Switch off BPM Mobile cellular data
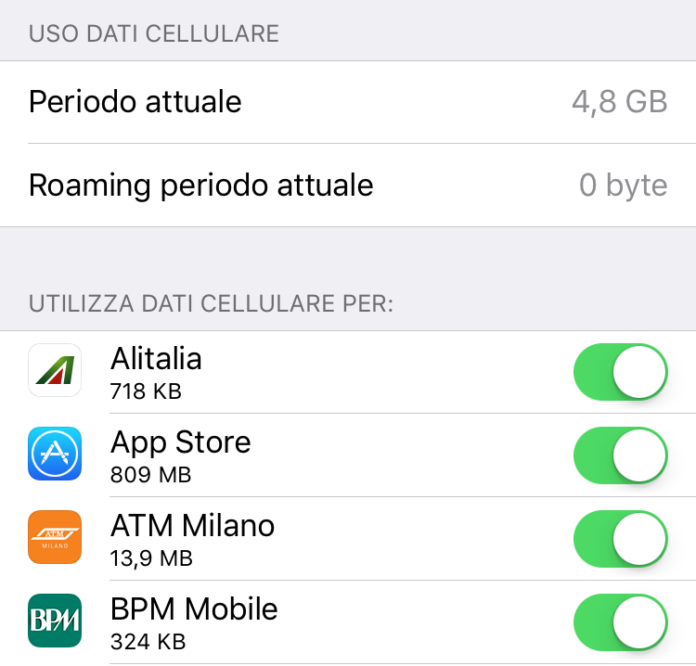Screen dimensions: 696x666 (620, 622)
